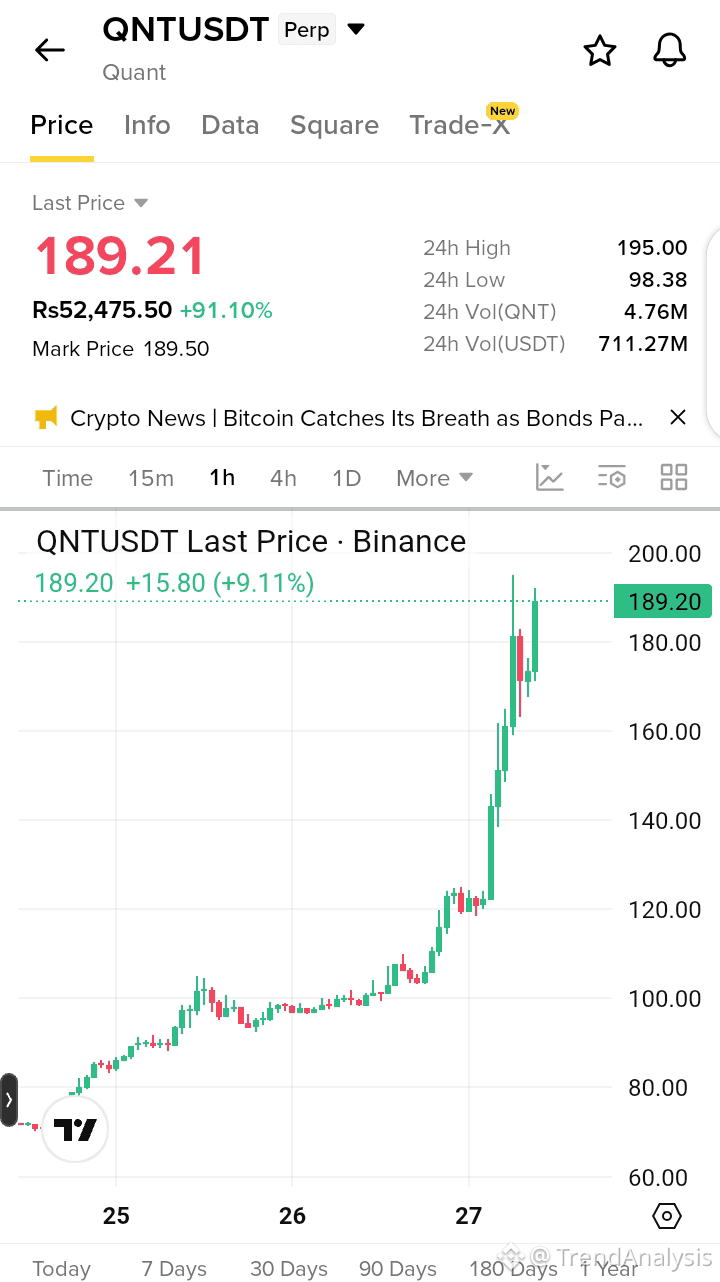Viewport: 720px width, 1282px height.
Task: Open the price alert bell
Action: tap(670, 50)
